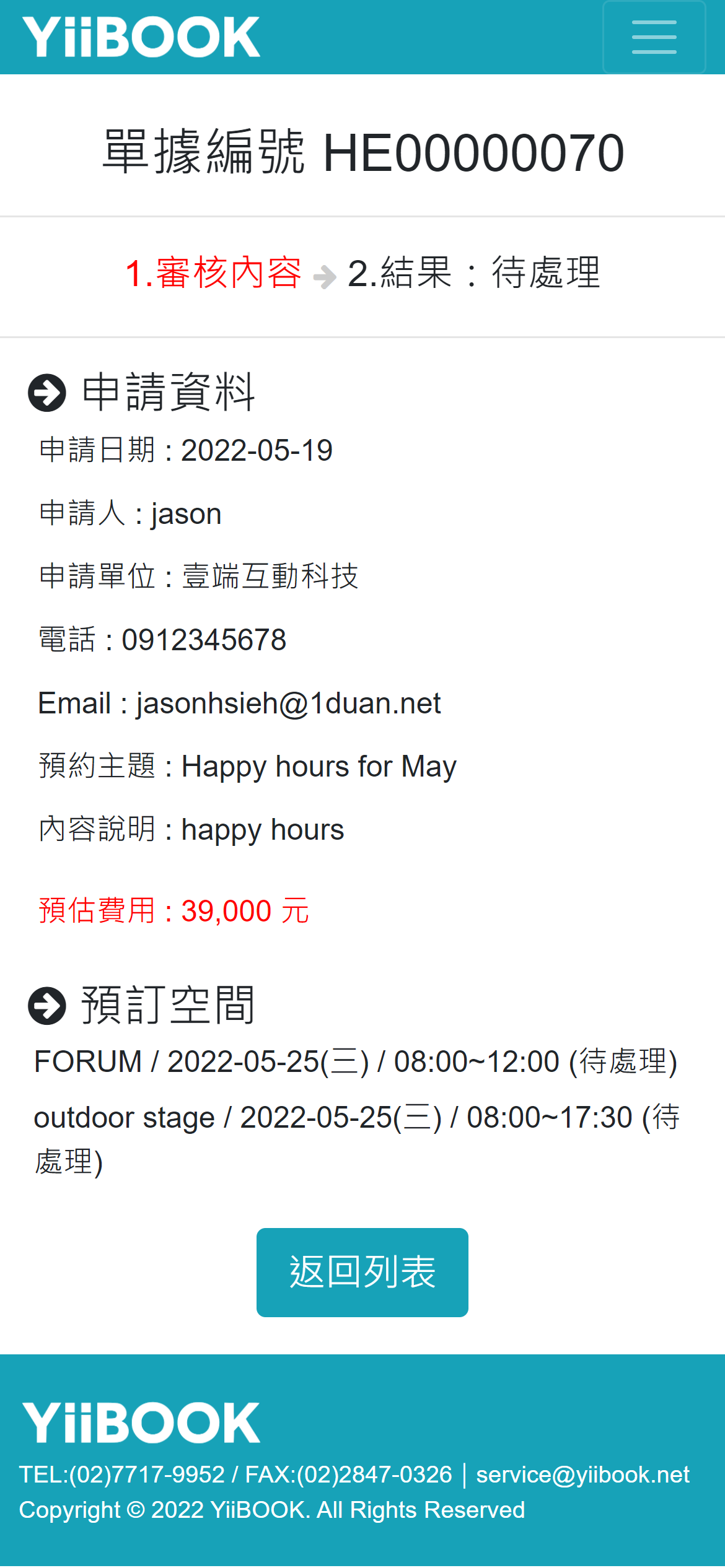This screenshot has height=1568, width=725.
Task: Tap the 返回列表 button
Action: (362, 1273)
